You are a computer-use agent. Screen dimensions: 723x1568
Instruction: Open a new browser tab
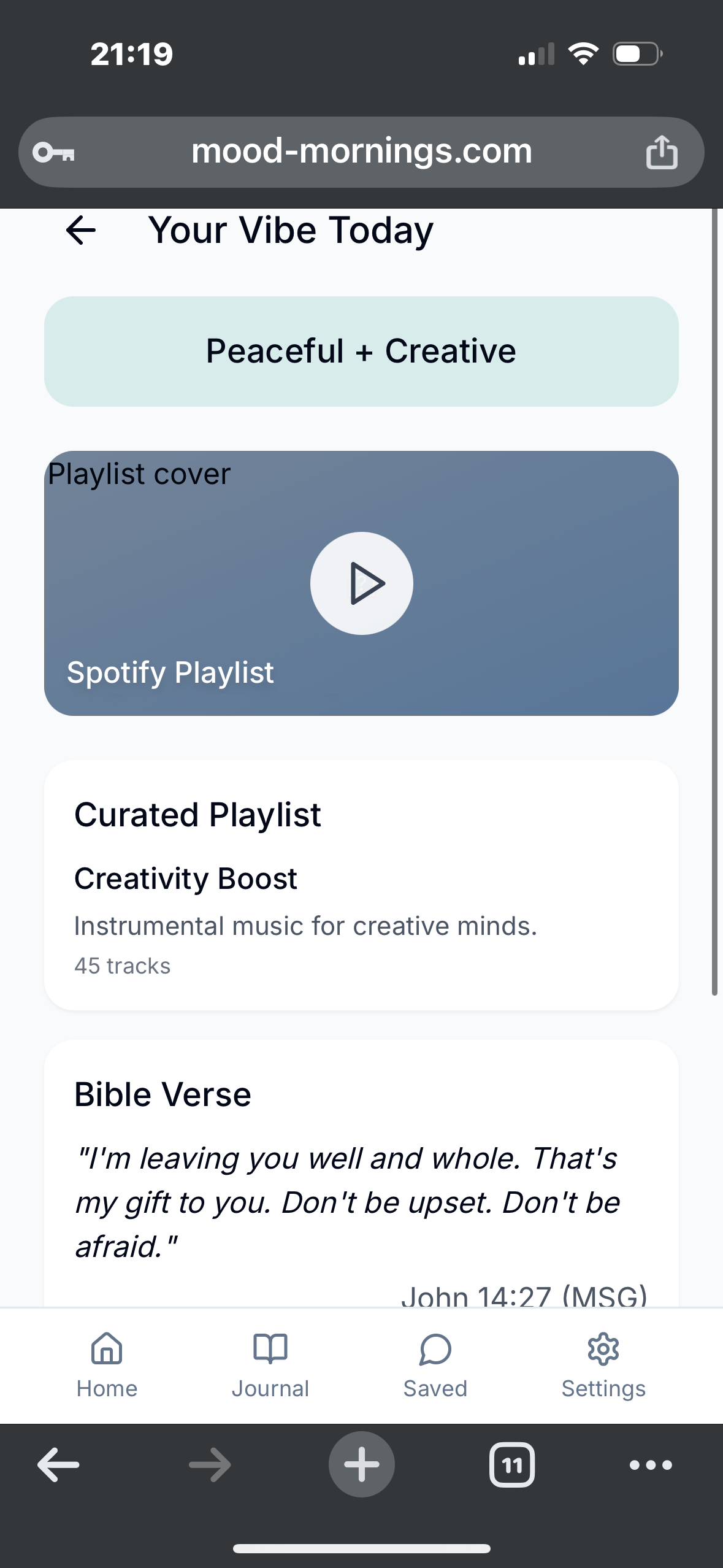[x=362, y=1464]
